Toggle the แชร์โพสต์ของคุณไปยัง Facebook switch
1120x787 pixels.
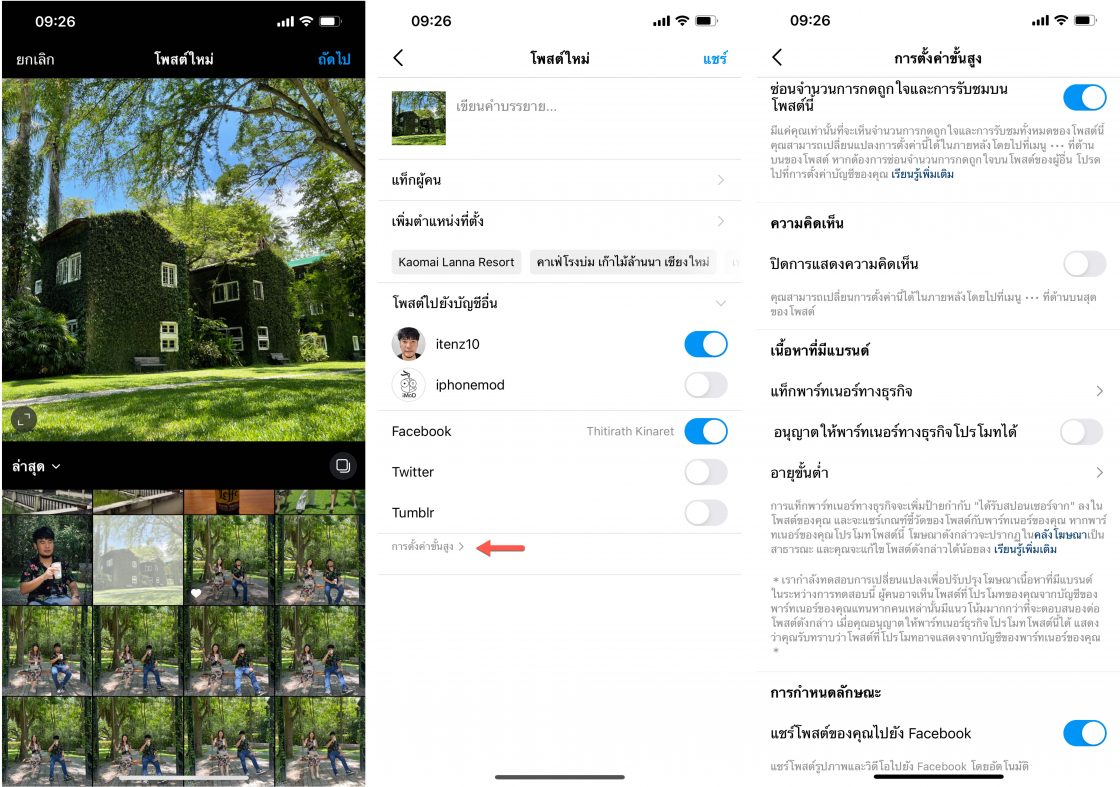click(x=1083, y=733)
